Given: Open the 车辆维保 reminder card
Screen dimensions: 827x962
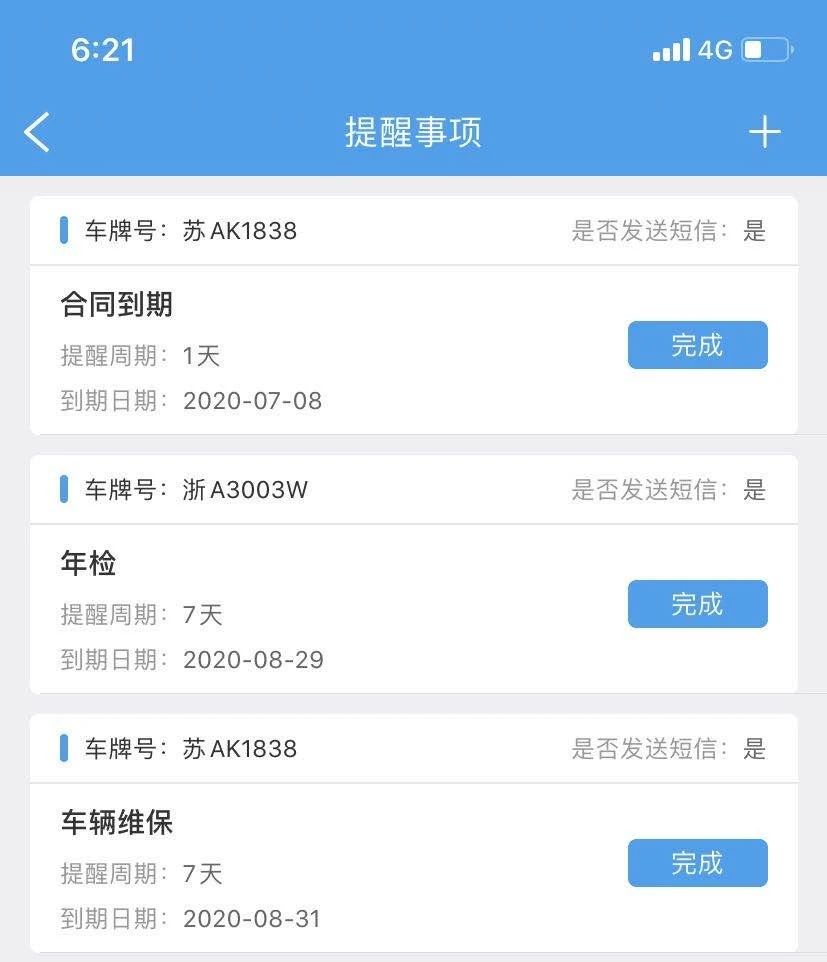Looking at the screenshot, I should point(300,867).
